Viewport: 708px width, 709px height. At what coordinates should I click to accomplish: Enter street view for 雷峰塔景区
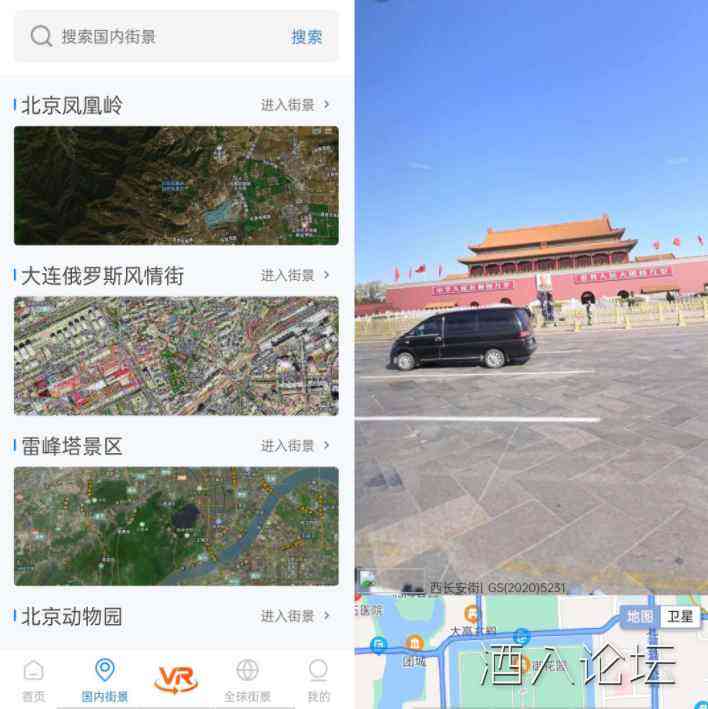pos(295,446)
